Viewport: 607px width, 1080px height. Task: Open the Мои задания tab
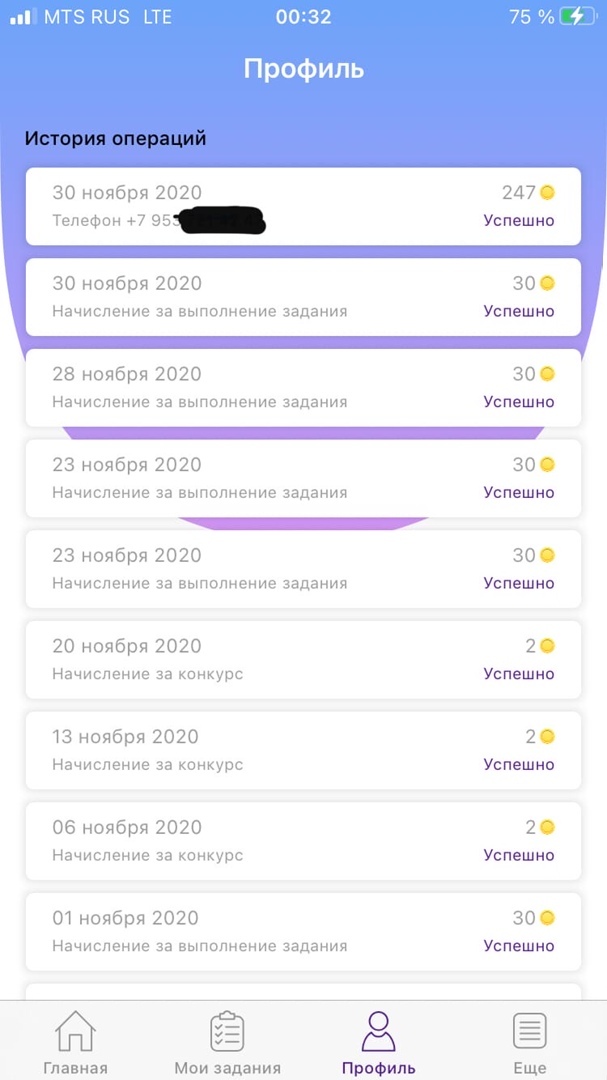[227, 1042]
